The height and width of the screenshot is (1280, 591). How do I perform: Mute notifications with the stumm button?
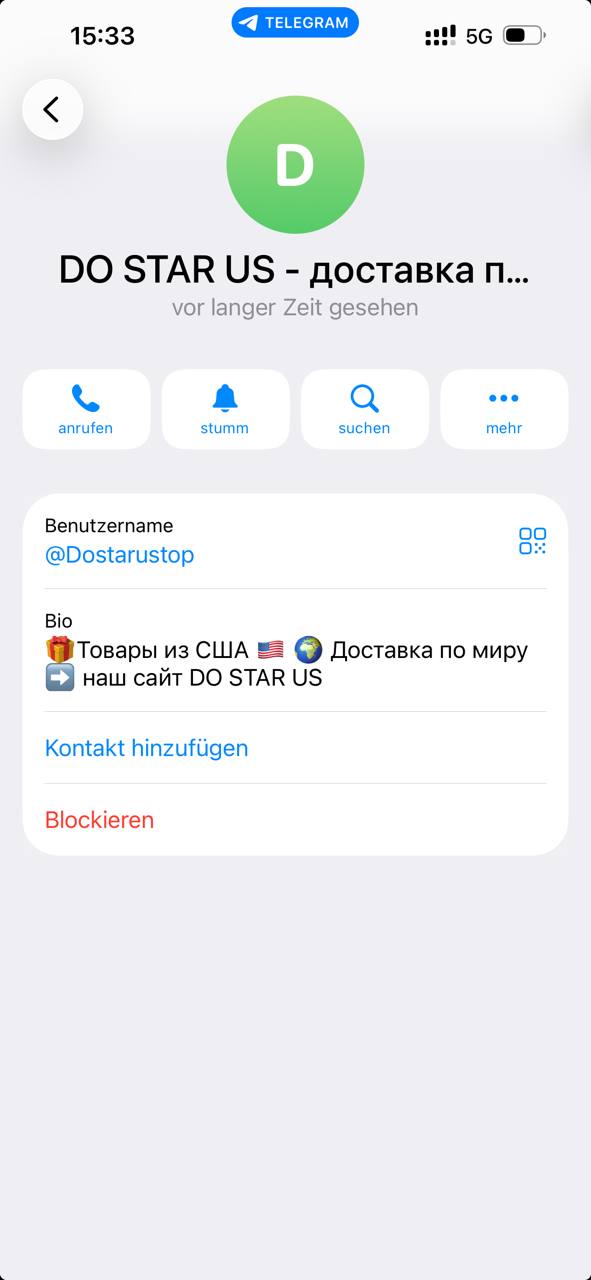click(225, 410)
